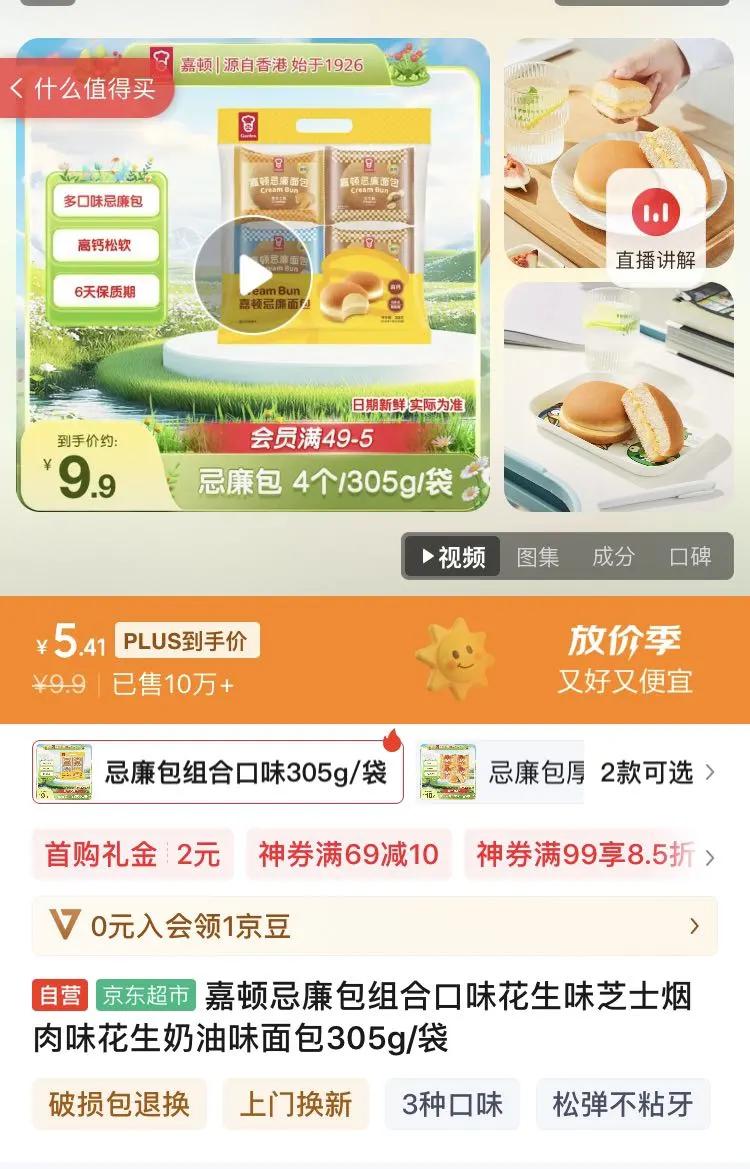
Task: Open the 神券满69减10 coupon
Action: click(348, 854)
